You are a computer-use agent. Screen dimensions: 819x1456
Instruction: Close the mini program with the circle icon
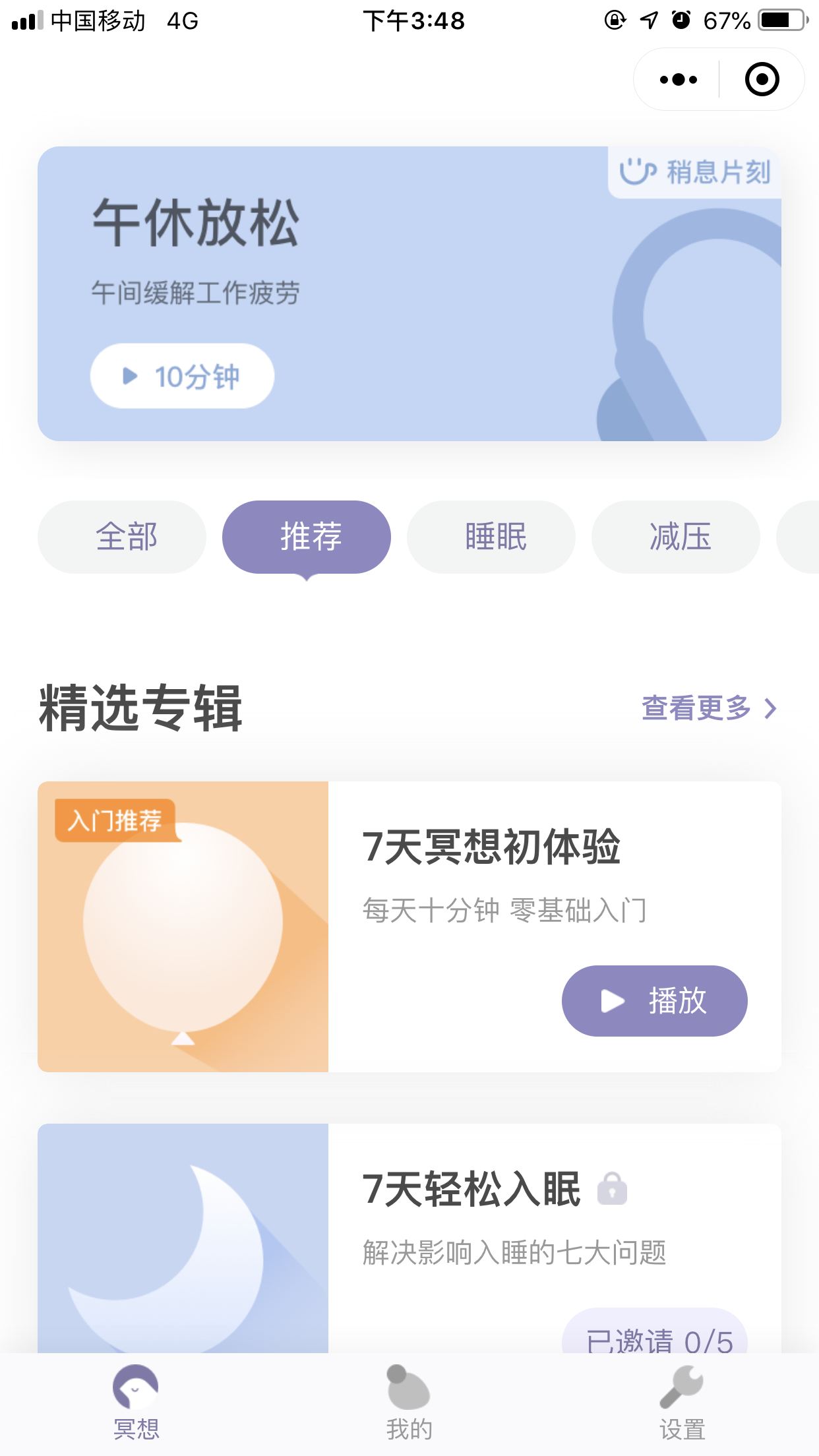(x=762, y=80)
